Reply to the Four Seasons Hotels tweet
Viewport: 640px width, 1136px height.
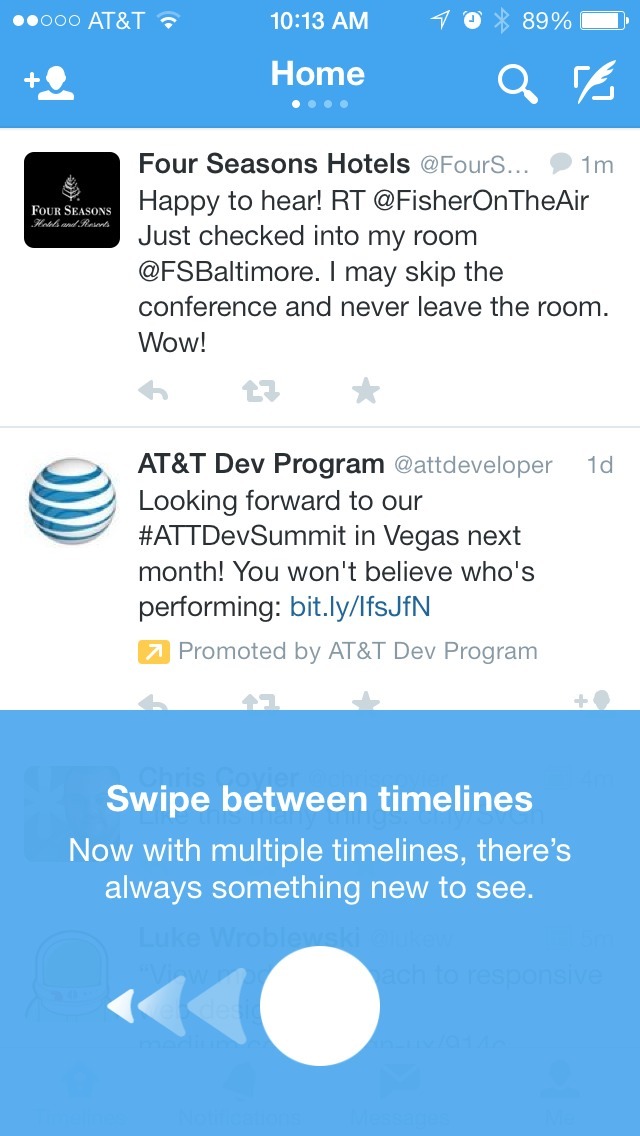153,391
